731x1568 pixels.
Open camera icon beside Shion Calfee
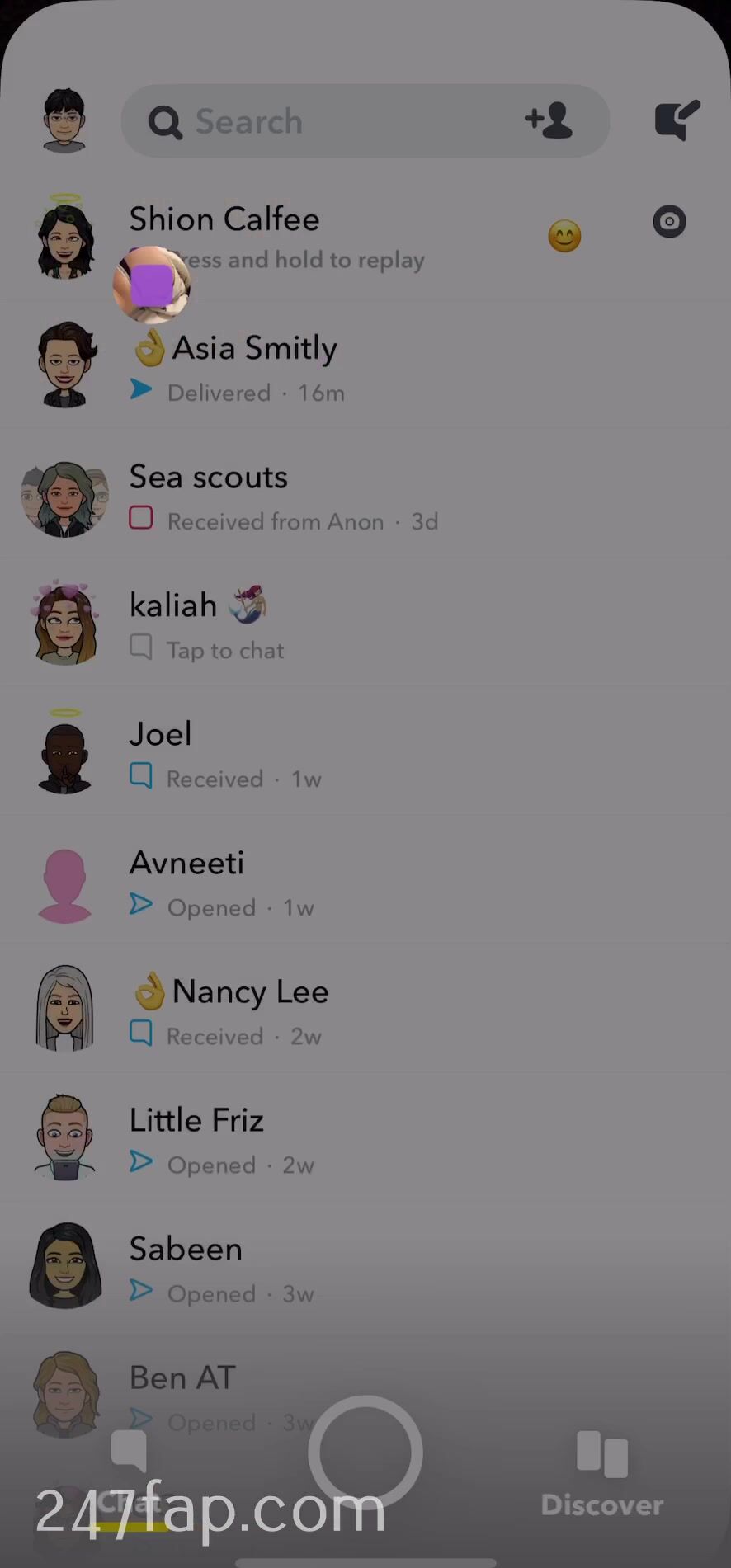[669, 221]
